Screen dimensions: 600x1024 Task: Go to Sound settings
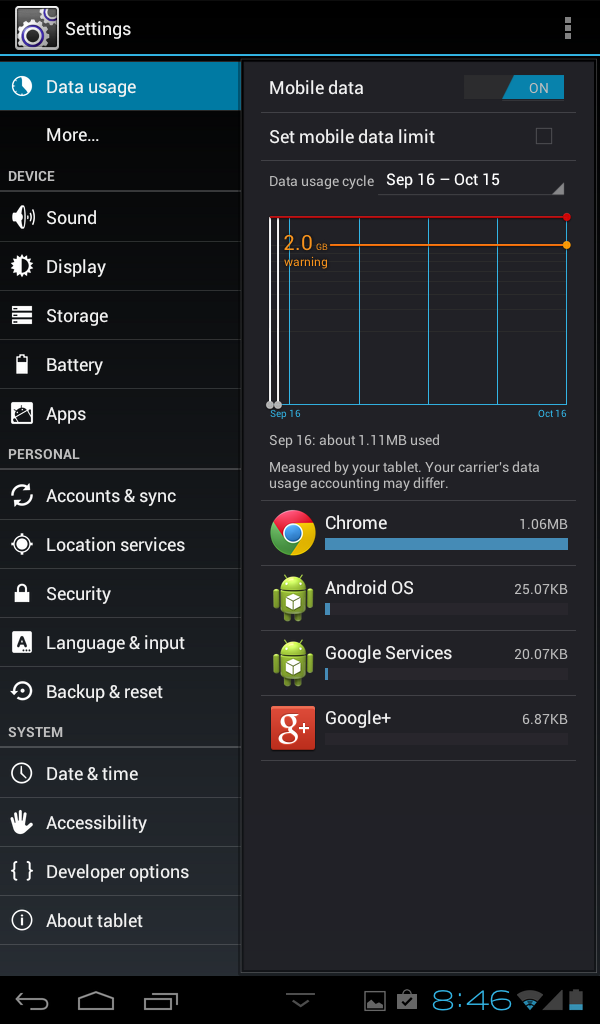[x=120, y=217]
